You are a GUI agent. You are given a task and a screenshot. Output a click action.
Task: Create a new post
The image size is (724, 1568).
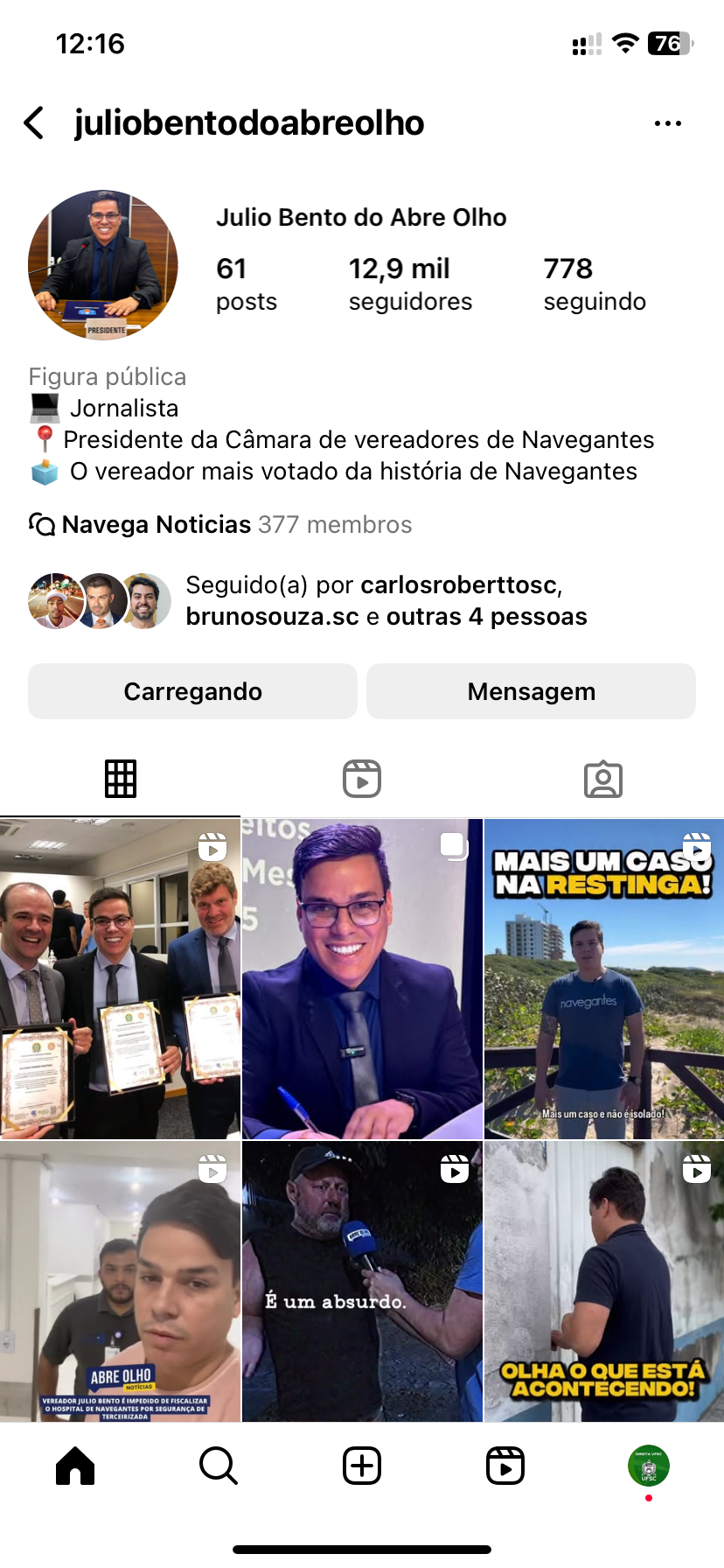[362, 1466]
